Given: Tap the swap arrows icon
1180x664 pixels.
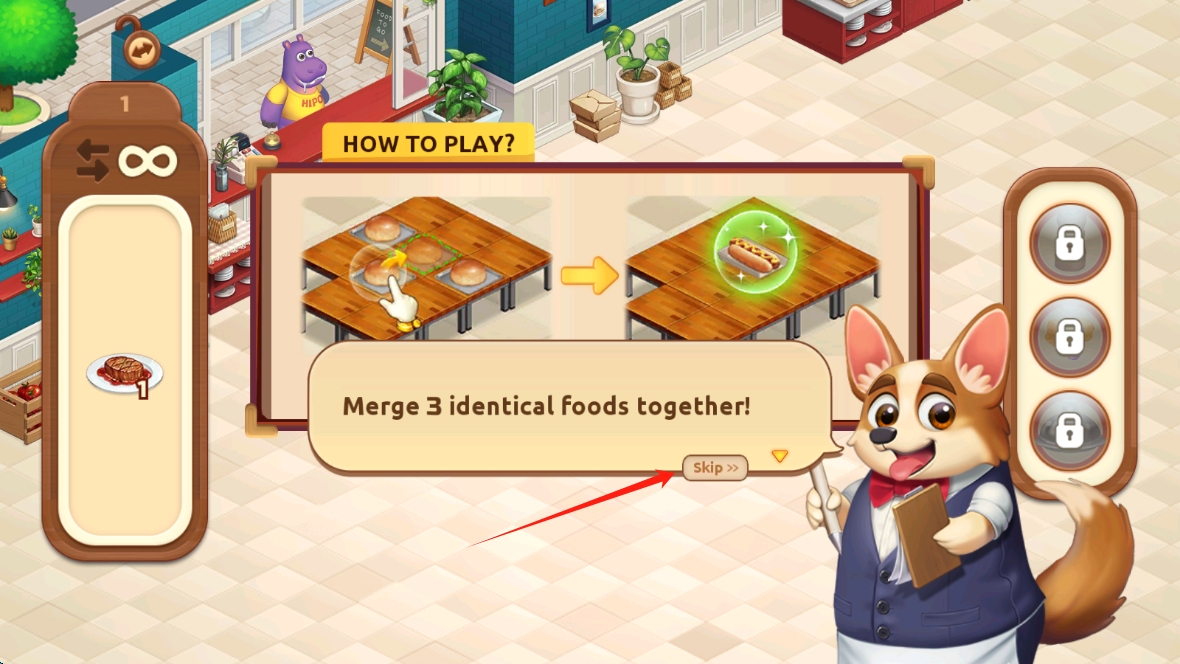Looking at the screenshot, I should [x=93, y=160].
